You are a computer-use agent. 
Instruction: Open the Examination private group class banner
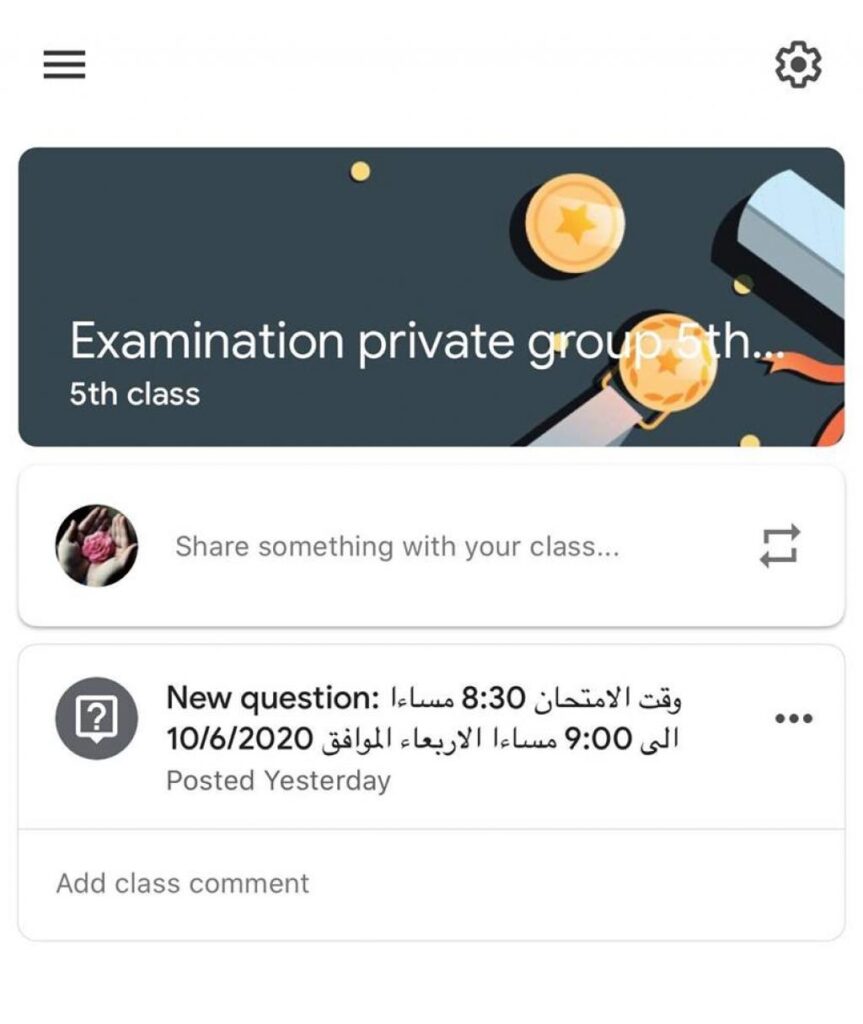coord(430,297)
